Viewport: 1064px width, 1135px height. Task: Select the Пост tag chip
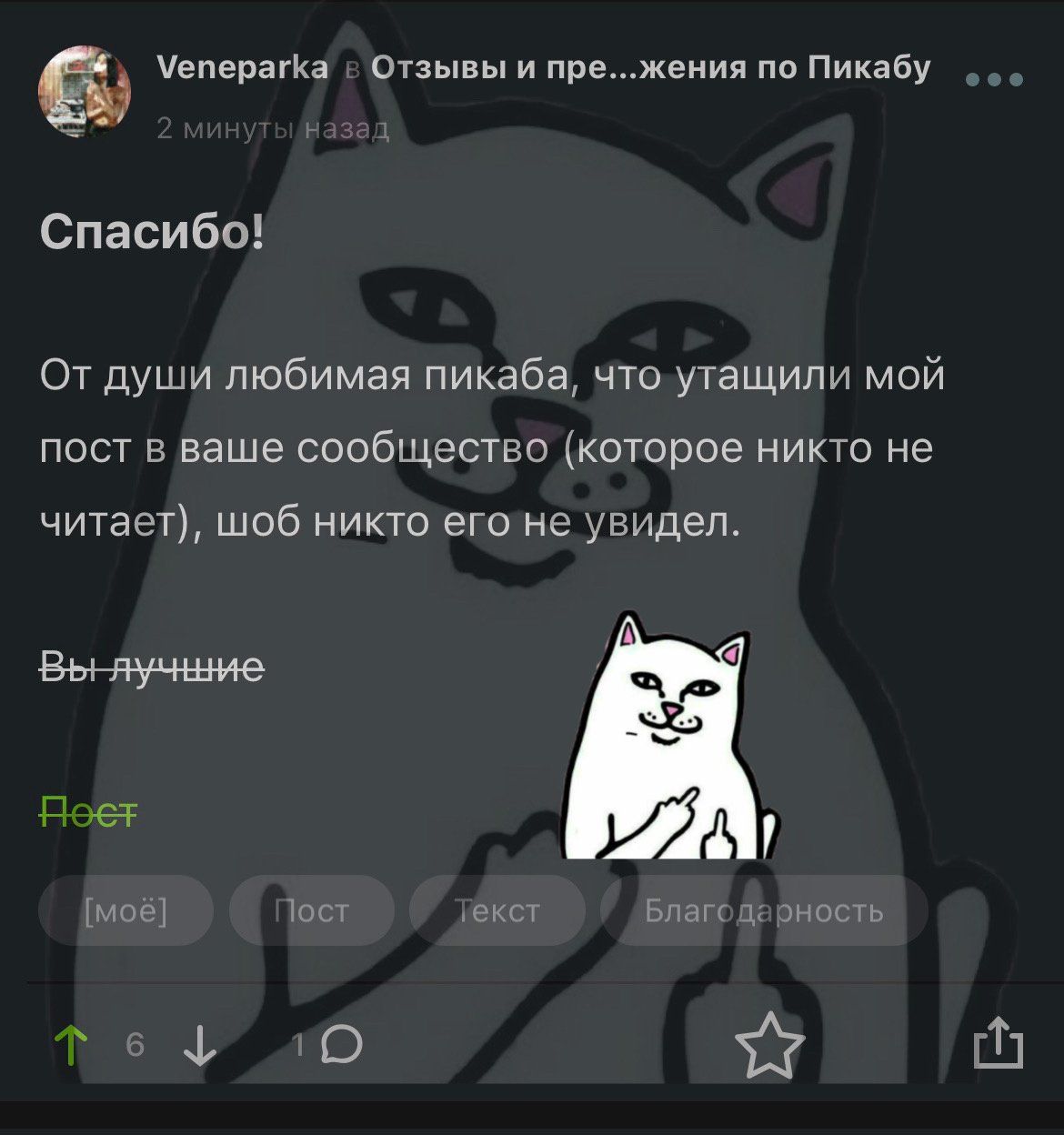(x=311, y=910)
